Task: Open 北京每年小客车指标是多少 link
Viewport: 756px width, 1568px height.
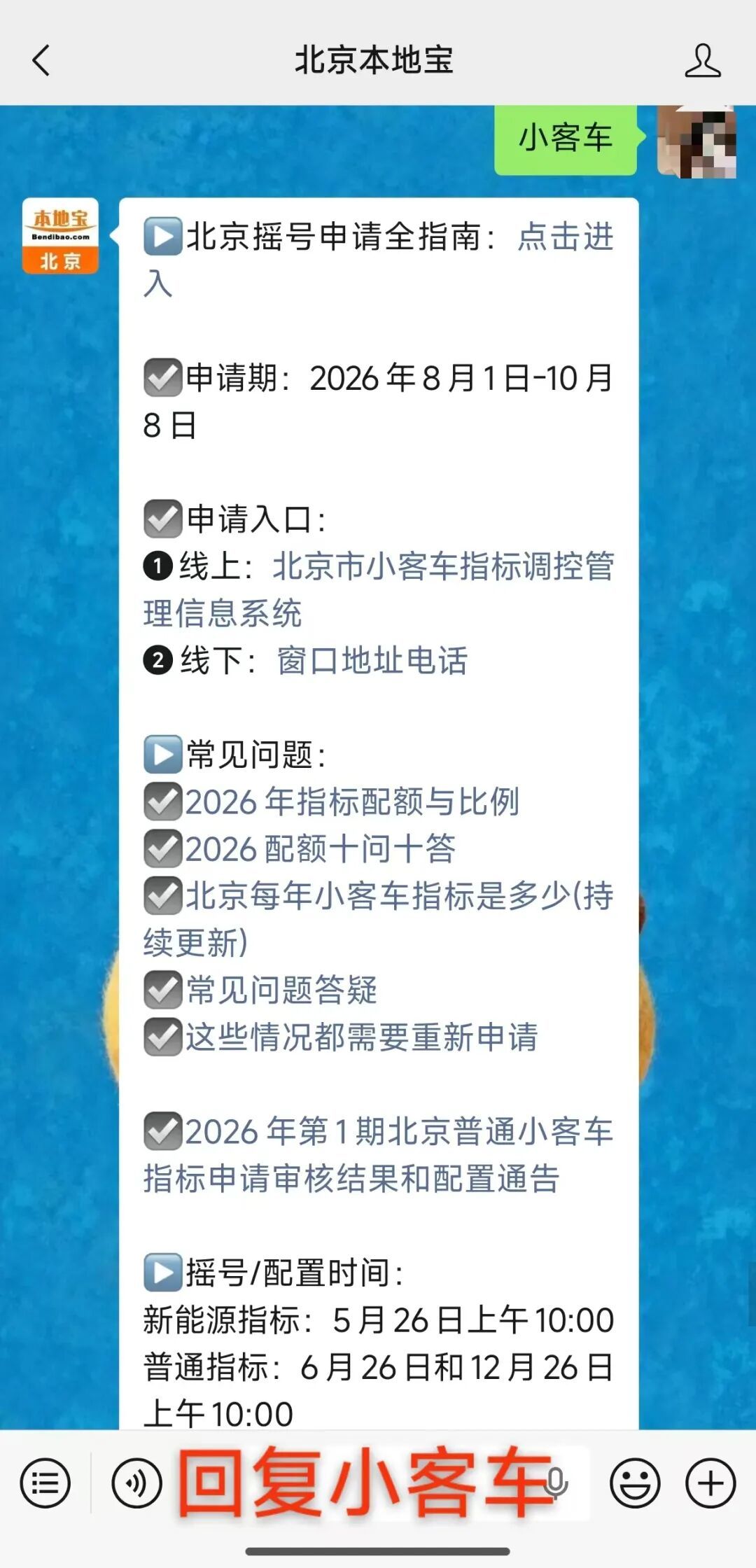Action: pos(379,919)
